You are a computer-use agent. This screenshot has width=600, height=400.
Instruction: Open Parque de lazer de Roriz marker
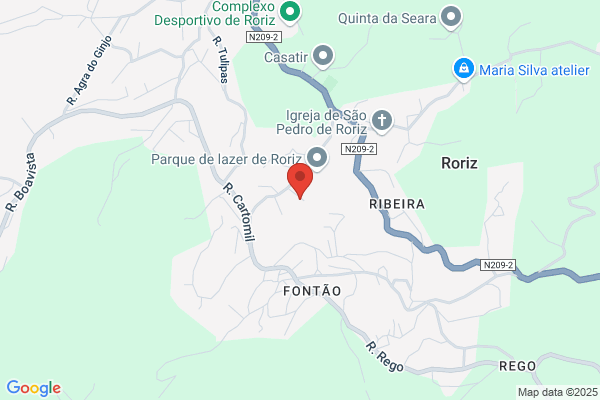coord(317,158)
